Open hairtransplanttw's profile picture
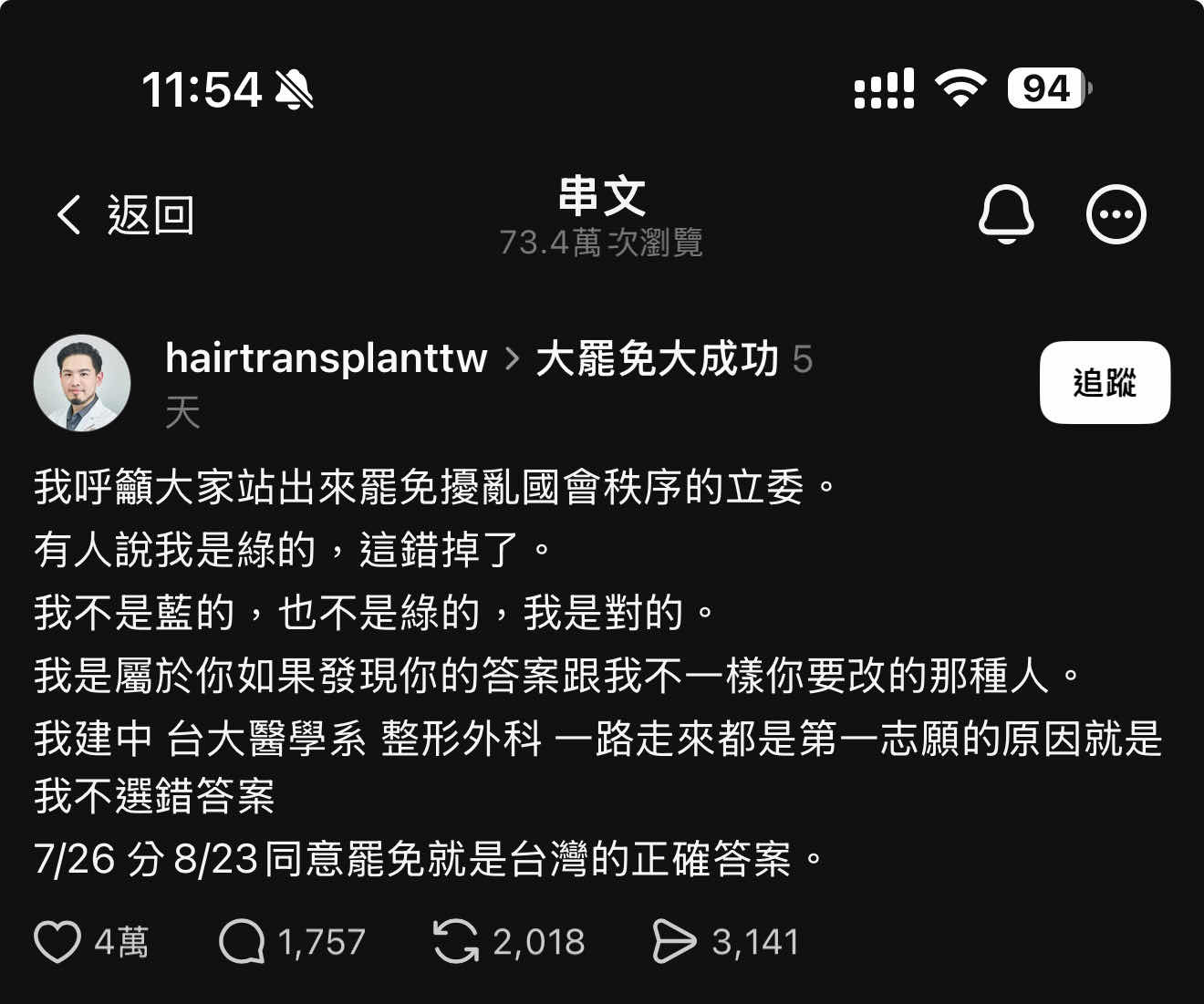The image size is (1204, 1004). (x=82, y=383)
